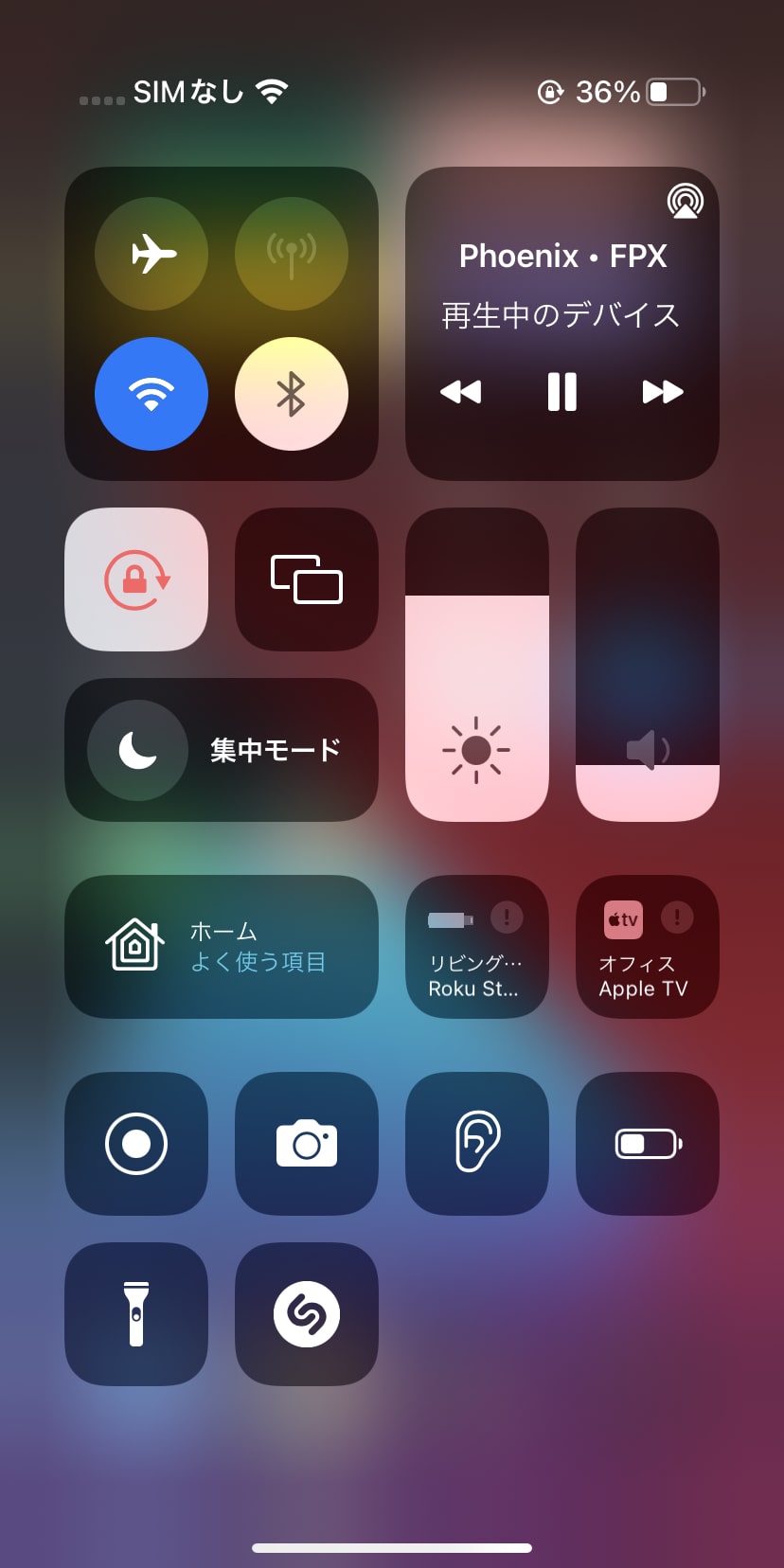Launch the camera

(x=307, y=1144)
